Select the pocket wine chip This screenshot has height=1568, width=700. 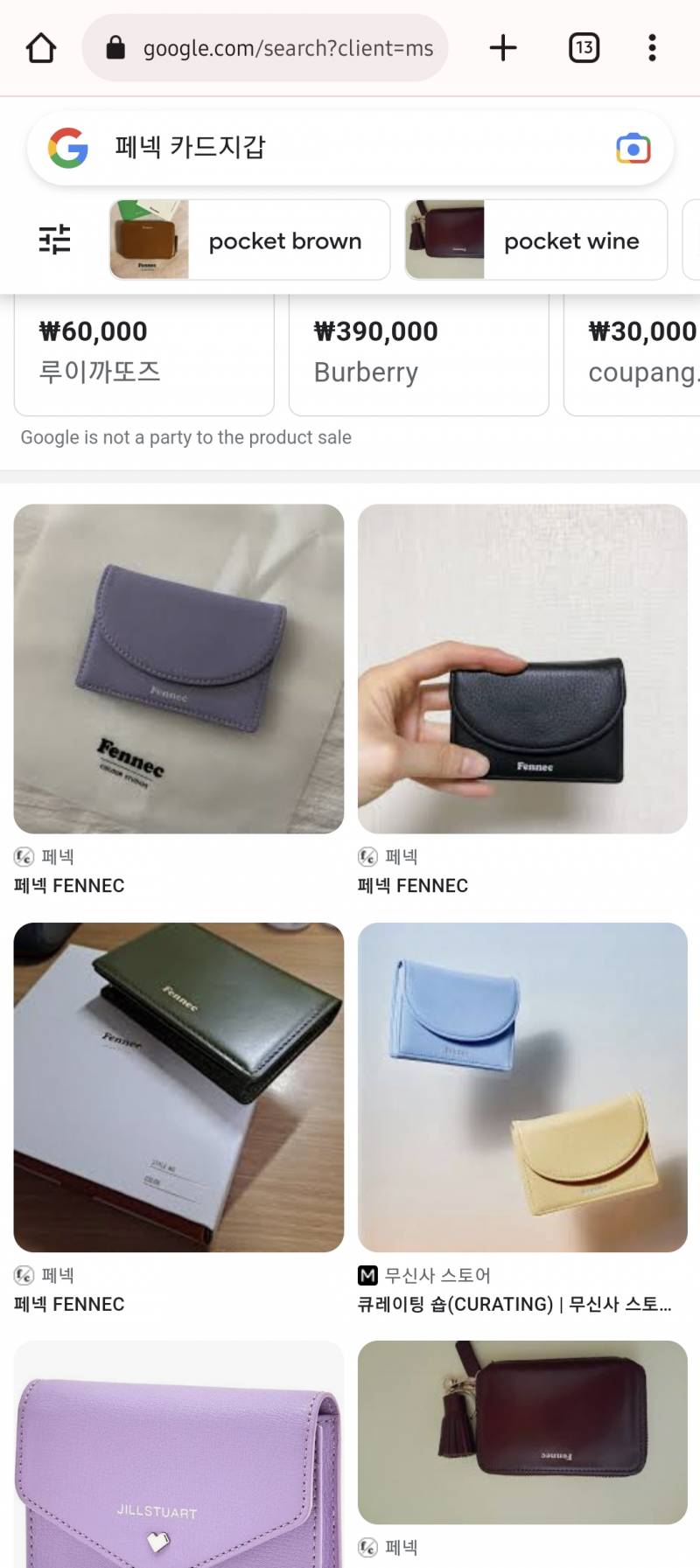pos(535,240)
